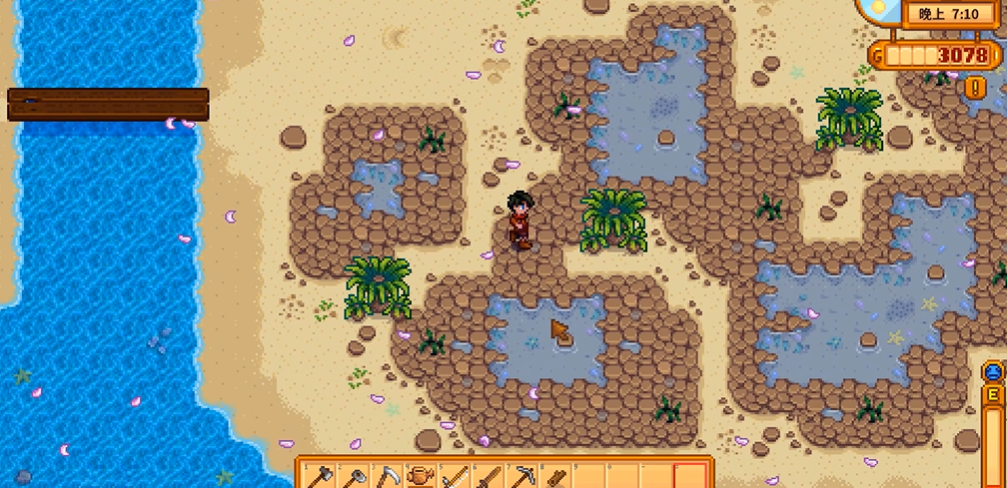
Task: Equip the watering can from the toolbar
Action: tap(422, 477)
